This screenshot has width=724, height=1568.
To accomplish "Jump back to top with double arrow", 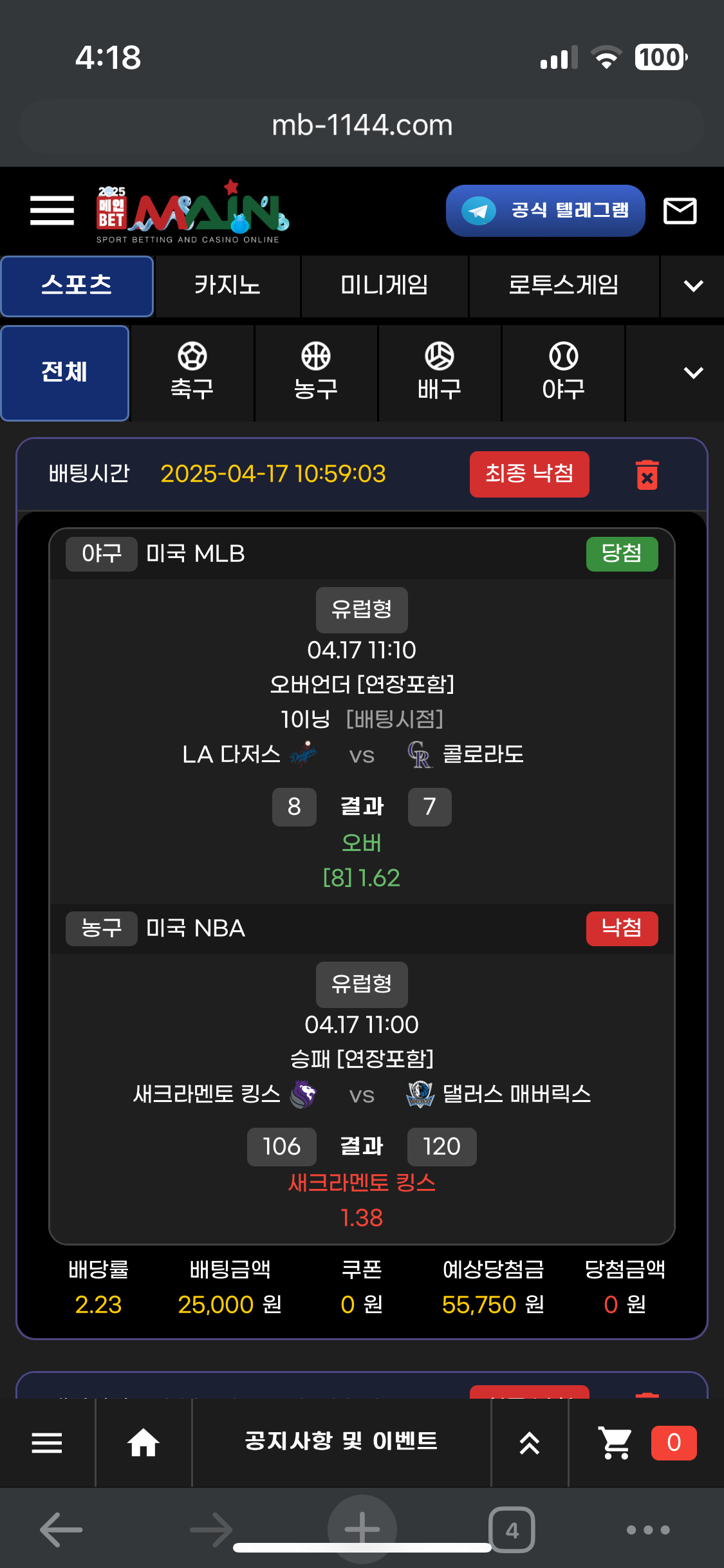I will (529, 1442).
